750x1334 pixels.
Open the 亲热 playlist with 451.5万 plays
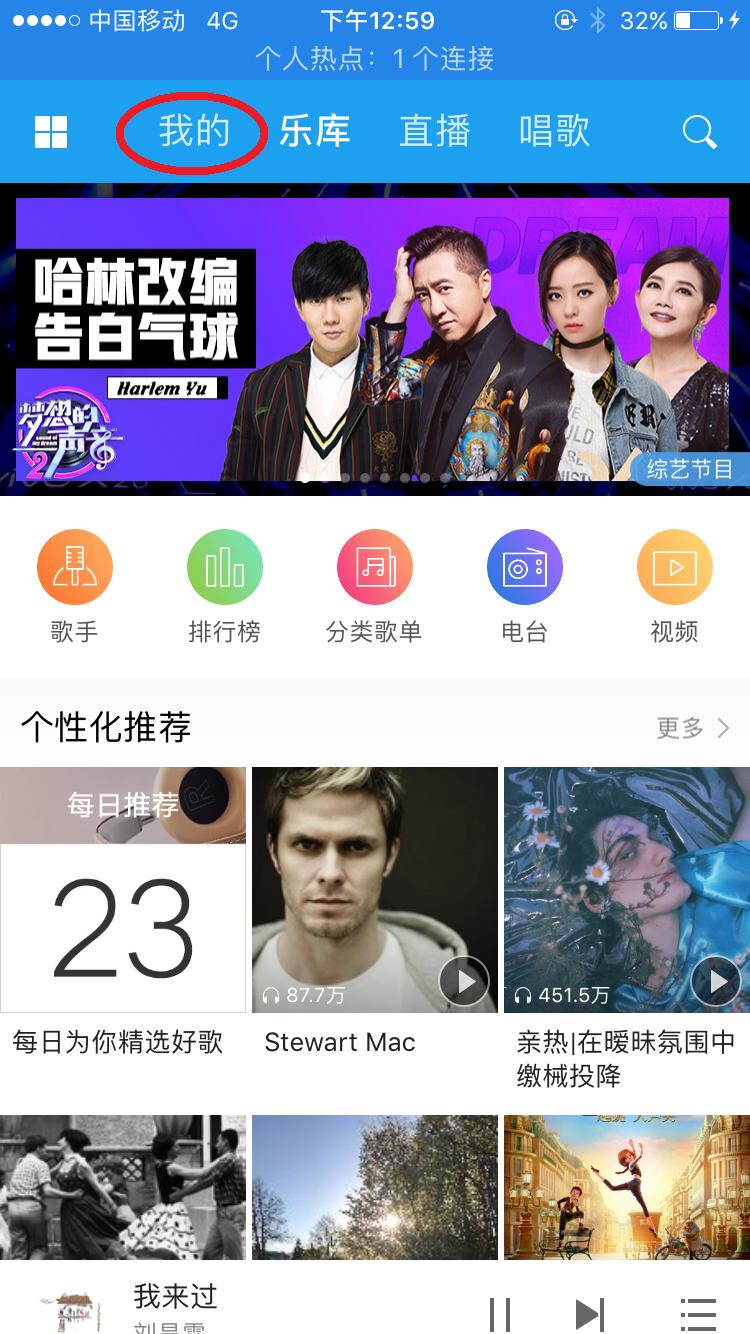pyautogui.click(x=626, y=890)
